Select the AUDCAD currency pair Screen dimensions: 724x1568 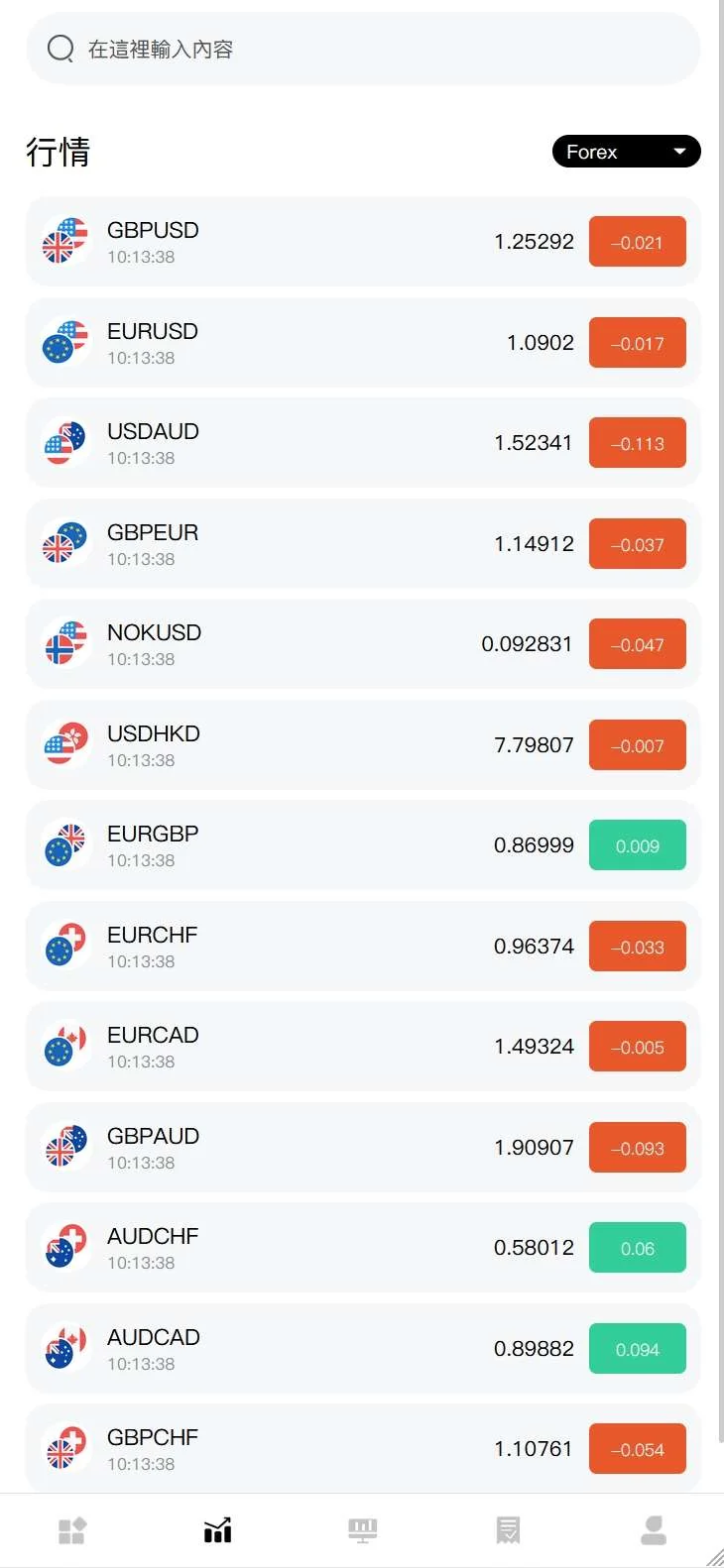[x=363, y=1349]
